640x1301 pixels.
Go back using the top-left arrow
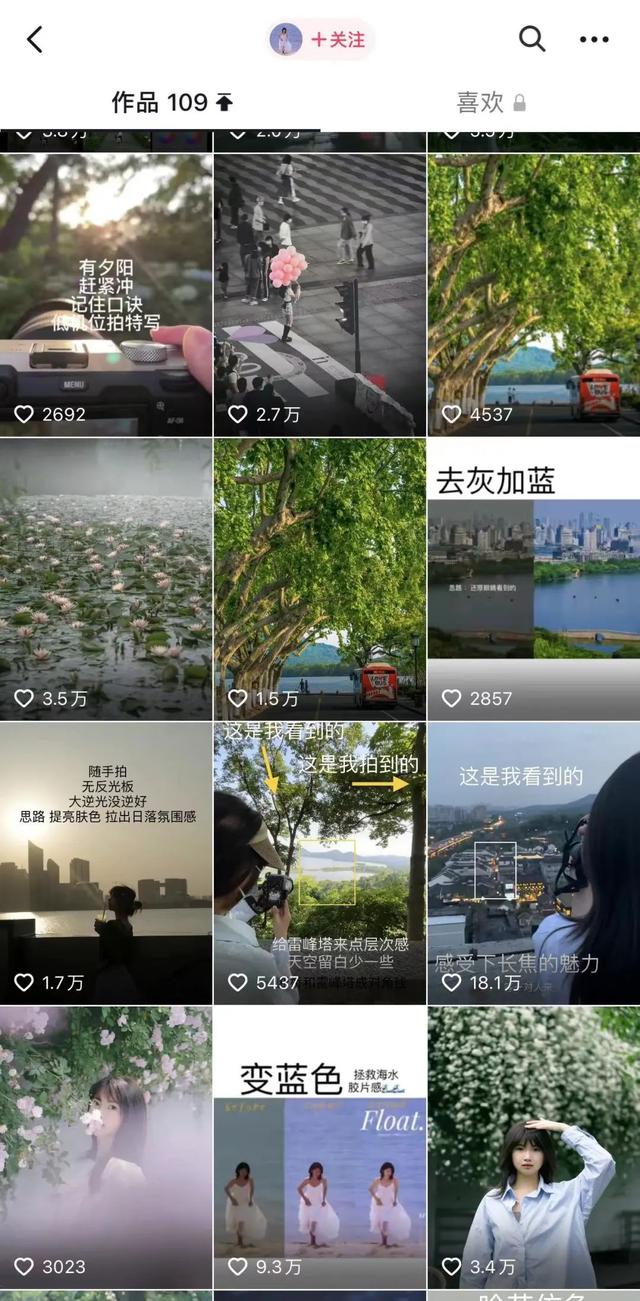35,40
